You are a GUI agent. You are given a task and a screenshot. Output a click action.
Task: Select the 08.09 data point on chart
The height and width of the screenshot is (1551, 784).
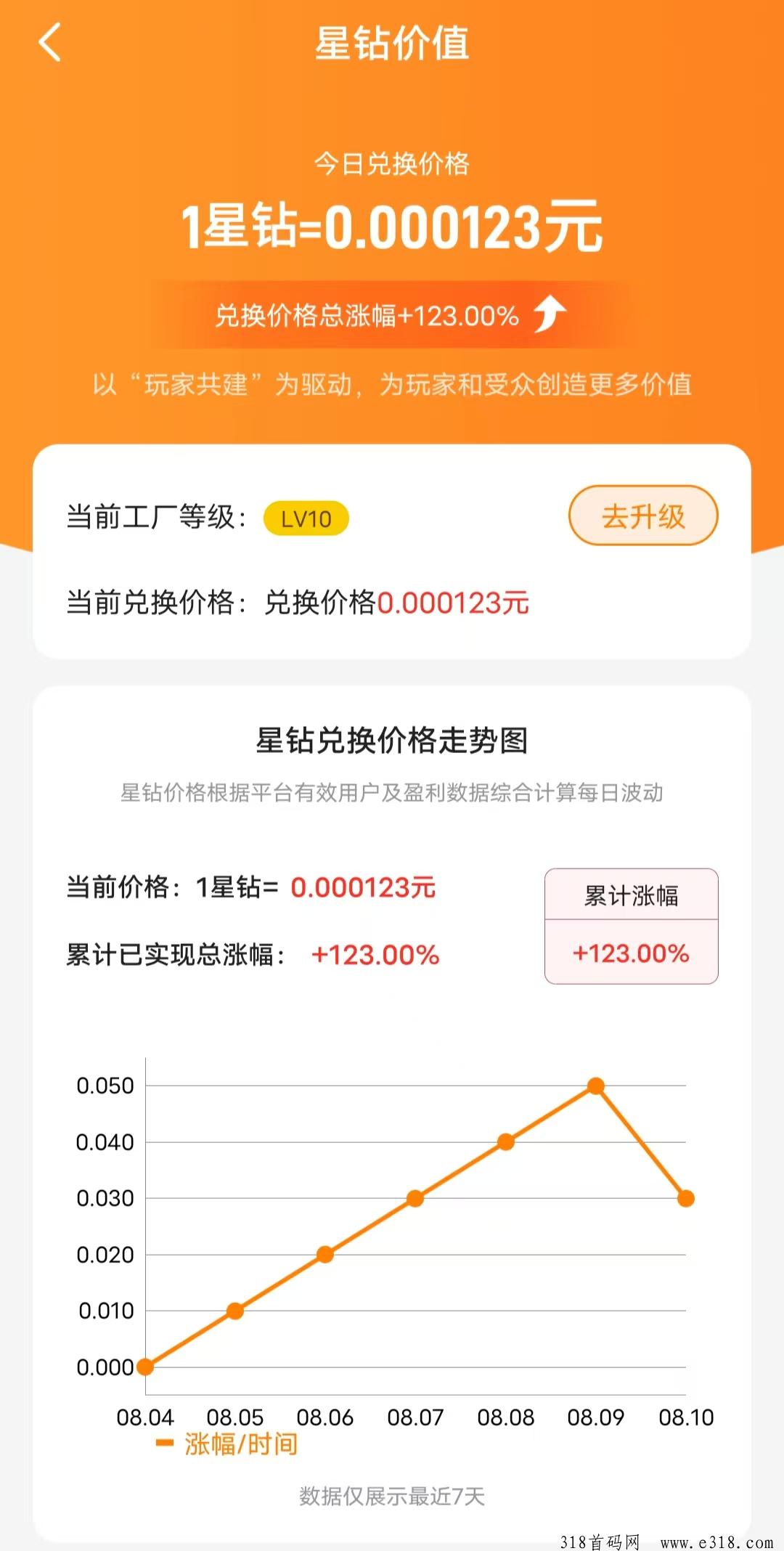tap(596, 1086)
